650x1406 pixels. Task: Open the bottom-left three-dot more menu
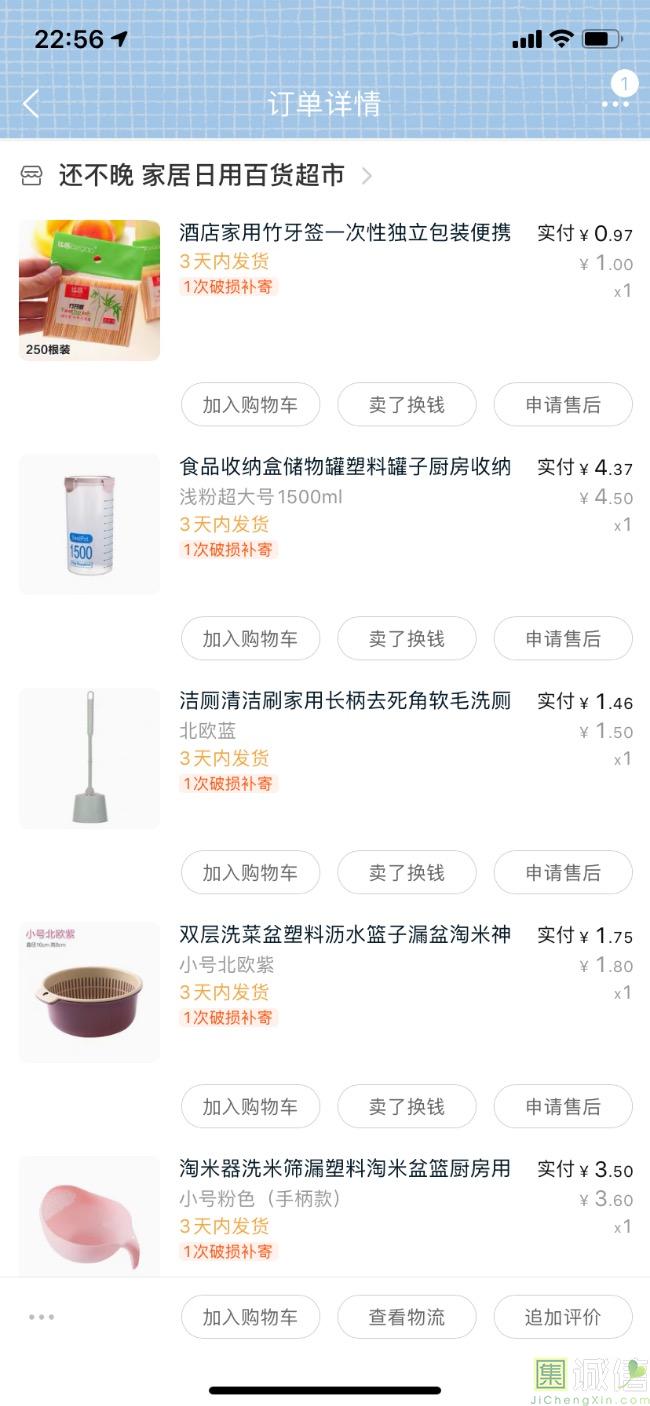pos(41,1317)
